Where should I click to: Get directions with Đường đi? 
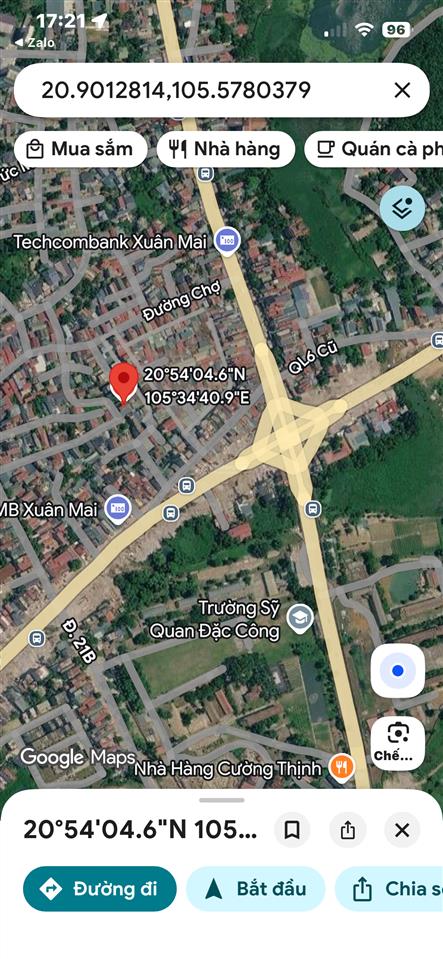[100, 889]
